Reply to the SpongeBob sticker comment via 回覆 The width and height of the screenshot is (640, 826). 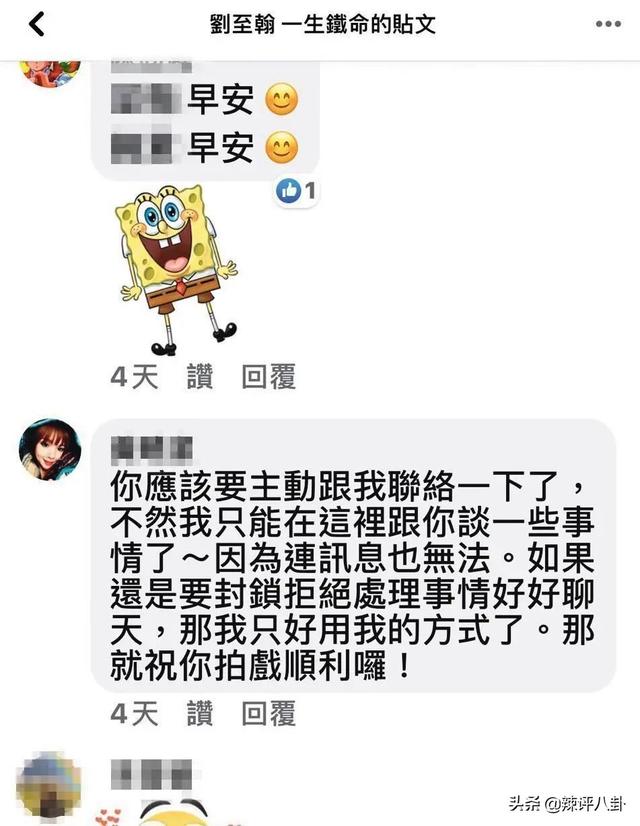[269, 376]
